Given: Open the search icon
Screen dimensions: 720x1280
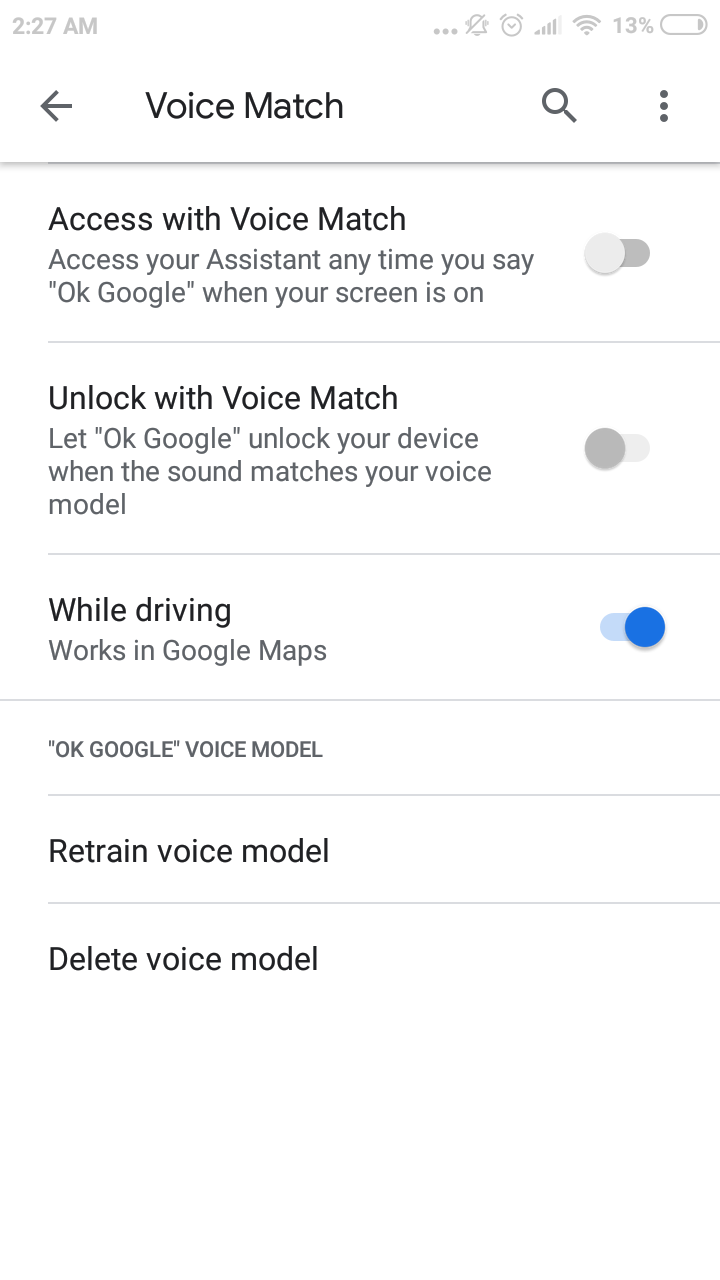Looking at the screenshot, I should (x=559, y=105).
